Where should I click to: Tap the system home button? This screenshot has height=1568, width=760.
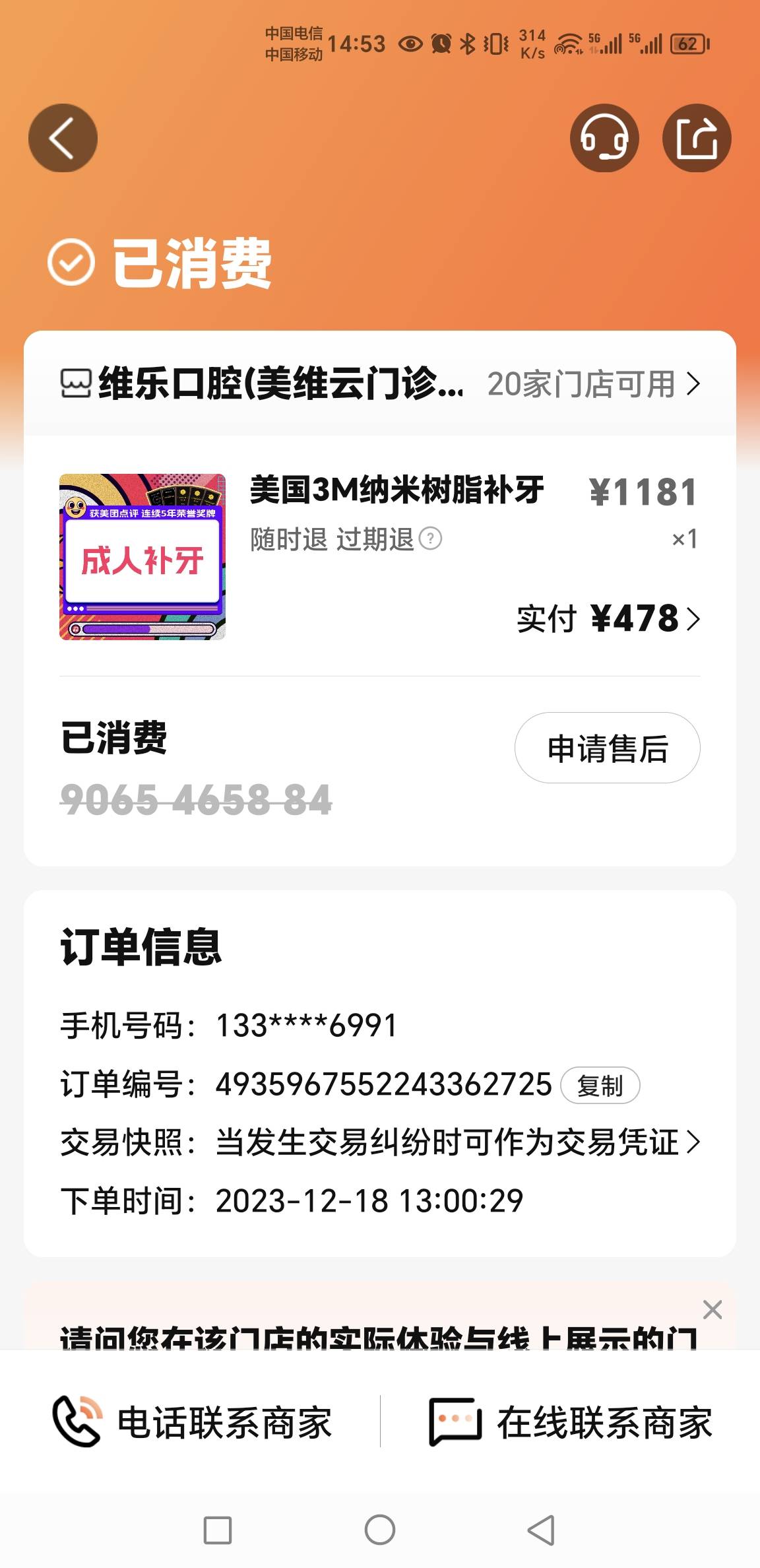click(x=380, y=1530)
